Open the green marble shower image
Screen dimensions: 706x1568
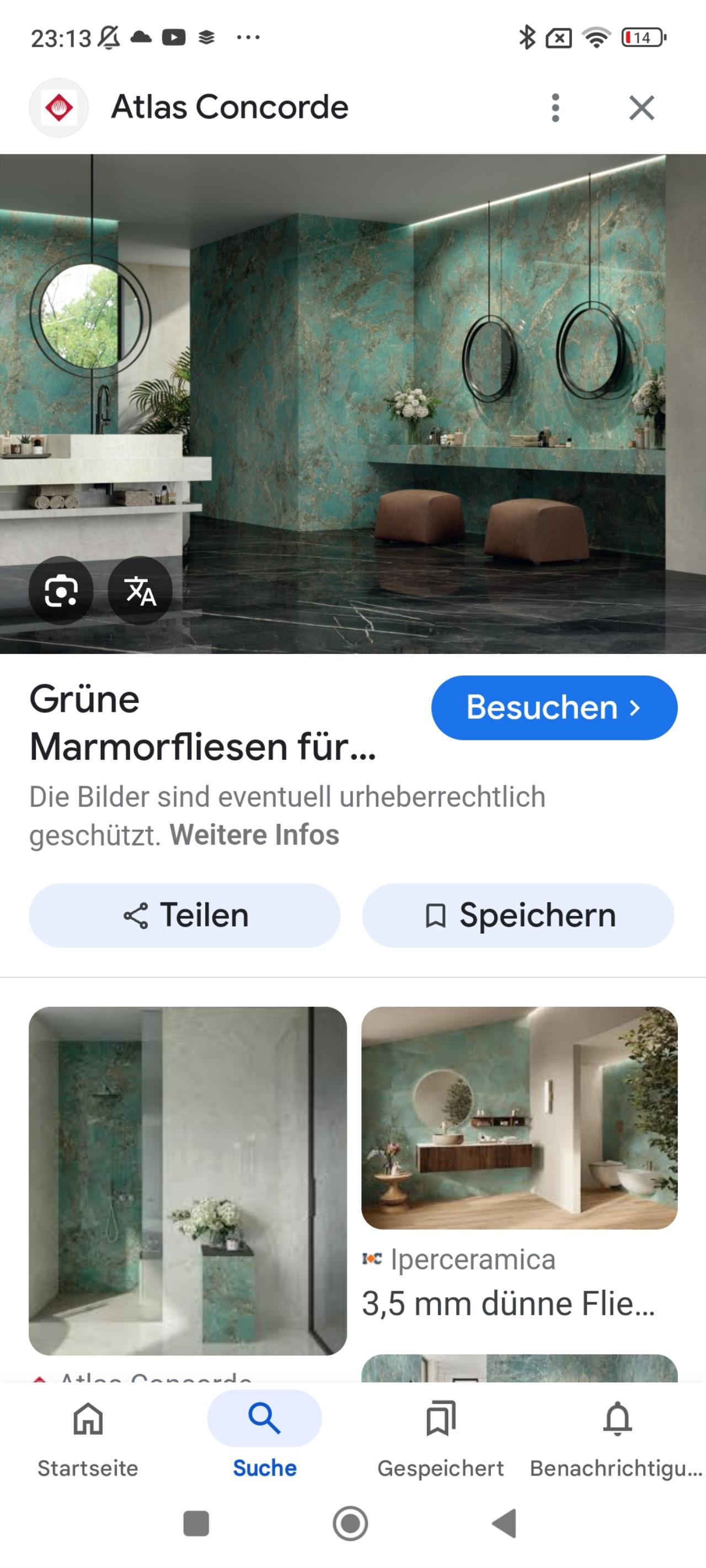pos(188,1180)
